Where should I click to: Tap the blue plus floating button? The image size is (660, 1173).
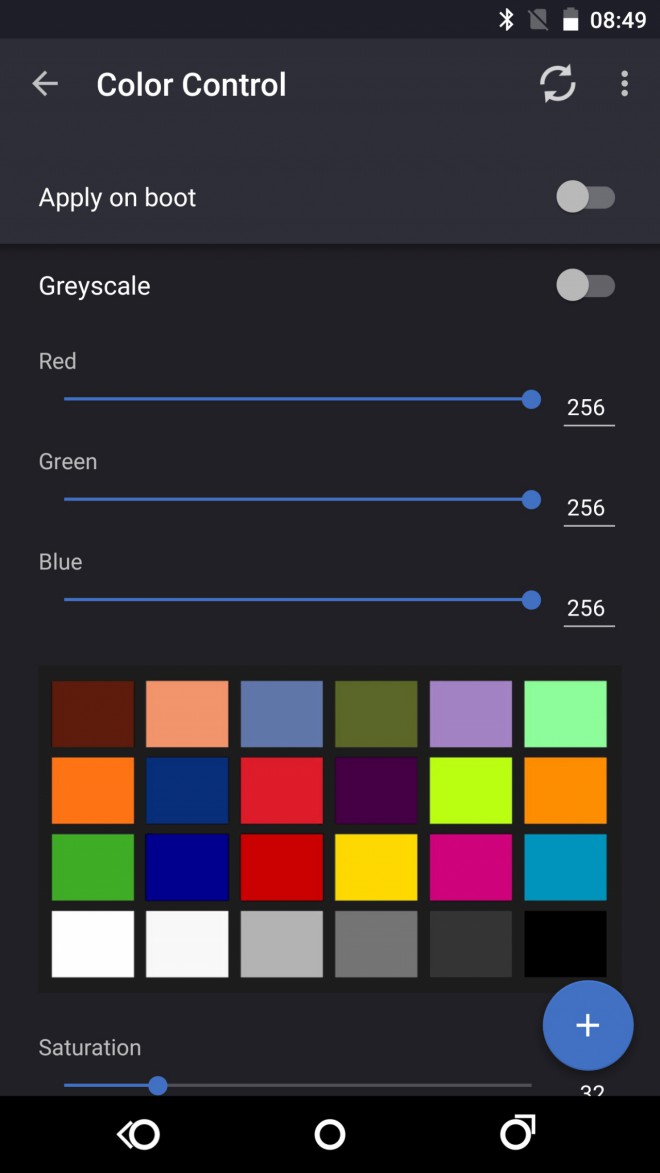click(x=588, y=1025)
